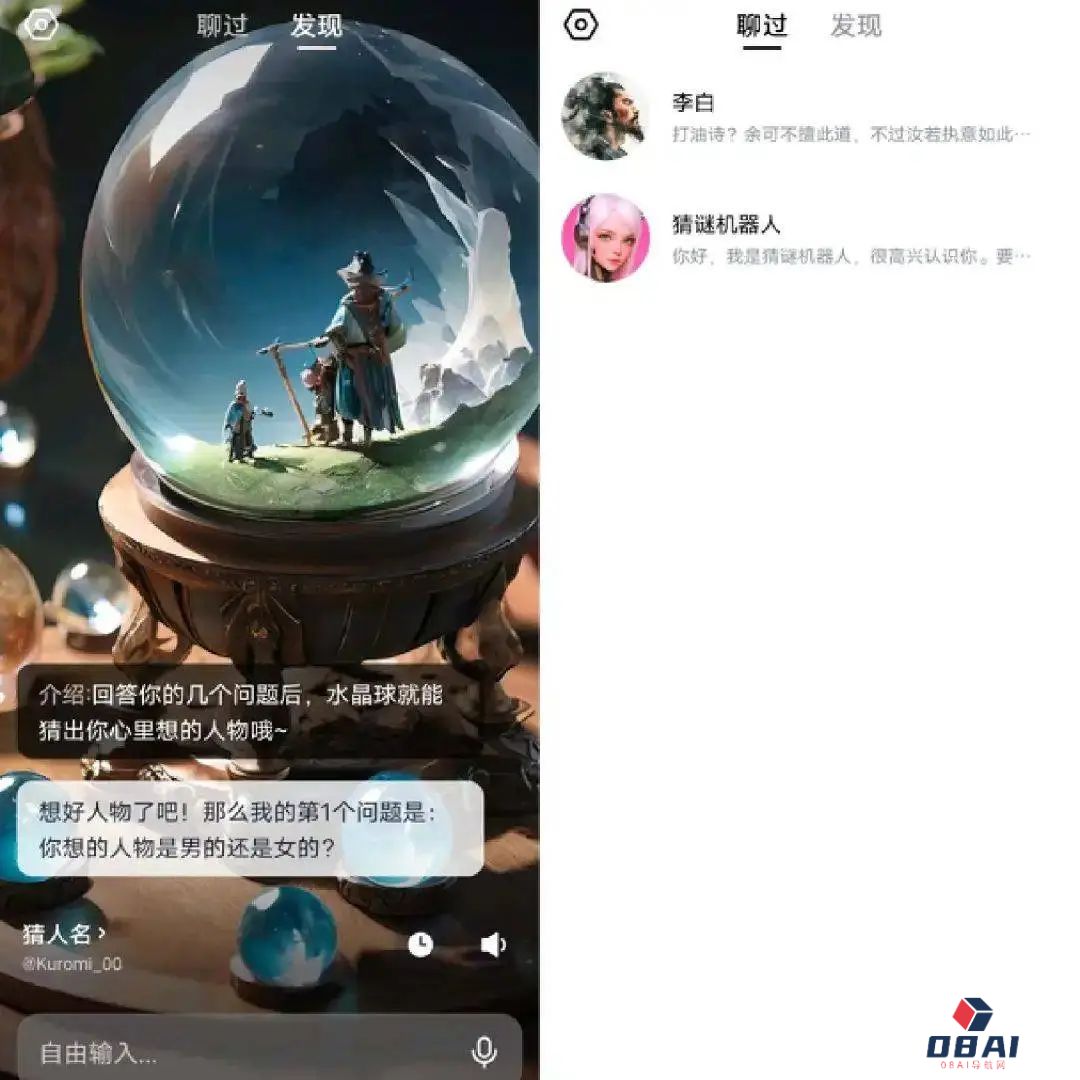
Task: Open settings hexagon on the white chat list
Action: coord(581,25)
